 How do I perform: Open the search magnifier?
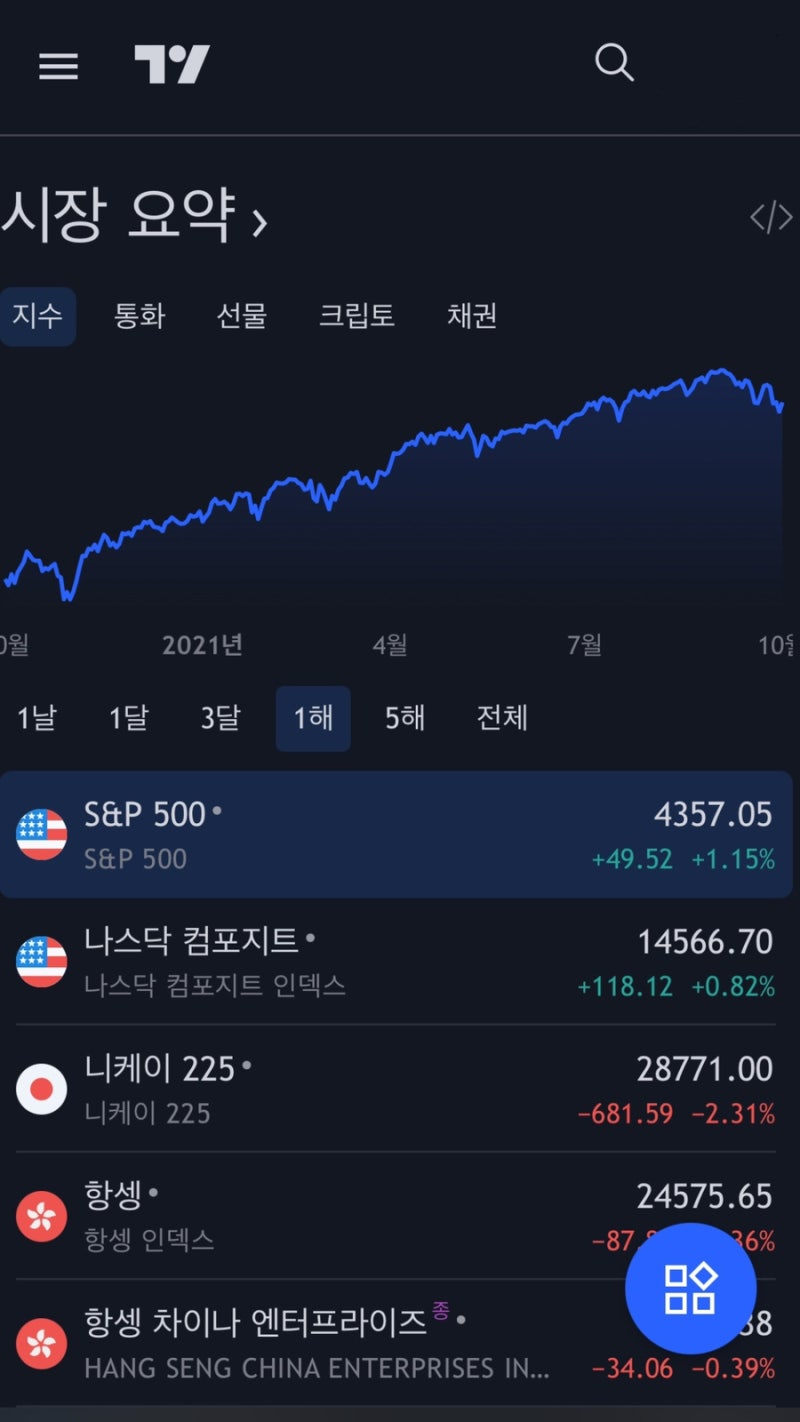point(614,63)
